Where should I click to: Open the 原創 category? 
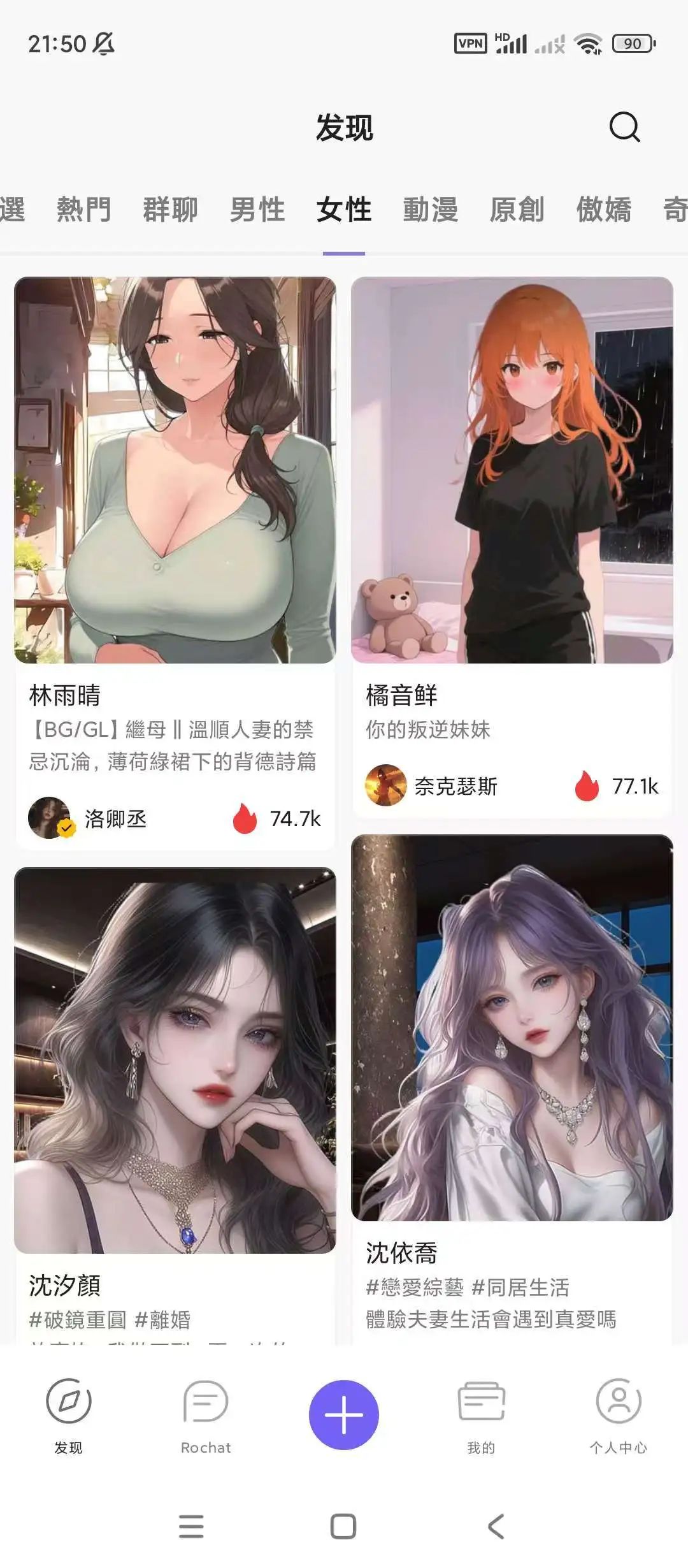pos(517,210)
